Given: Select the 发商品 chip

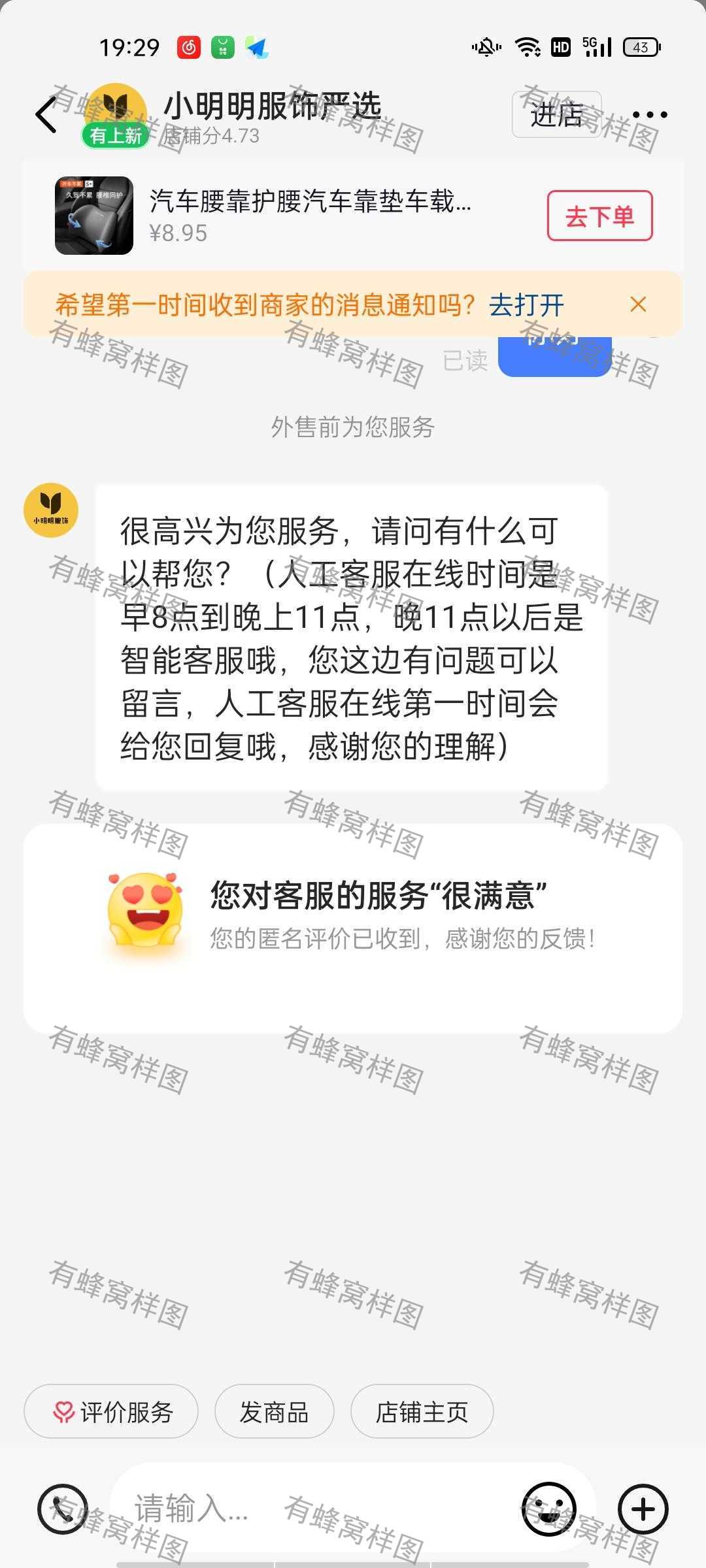Looking at the screenshot, I should point(274,1412).
